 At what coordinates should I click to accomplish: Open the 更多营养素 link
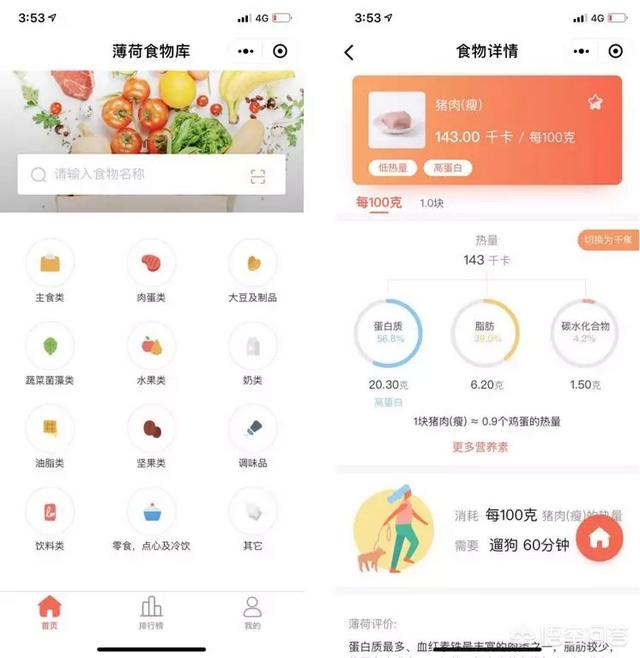click(480, 447)
